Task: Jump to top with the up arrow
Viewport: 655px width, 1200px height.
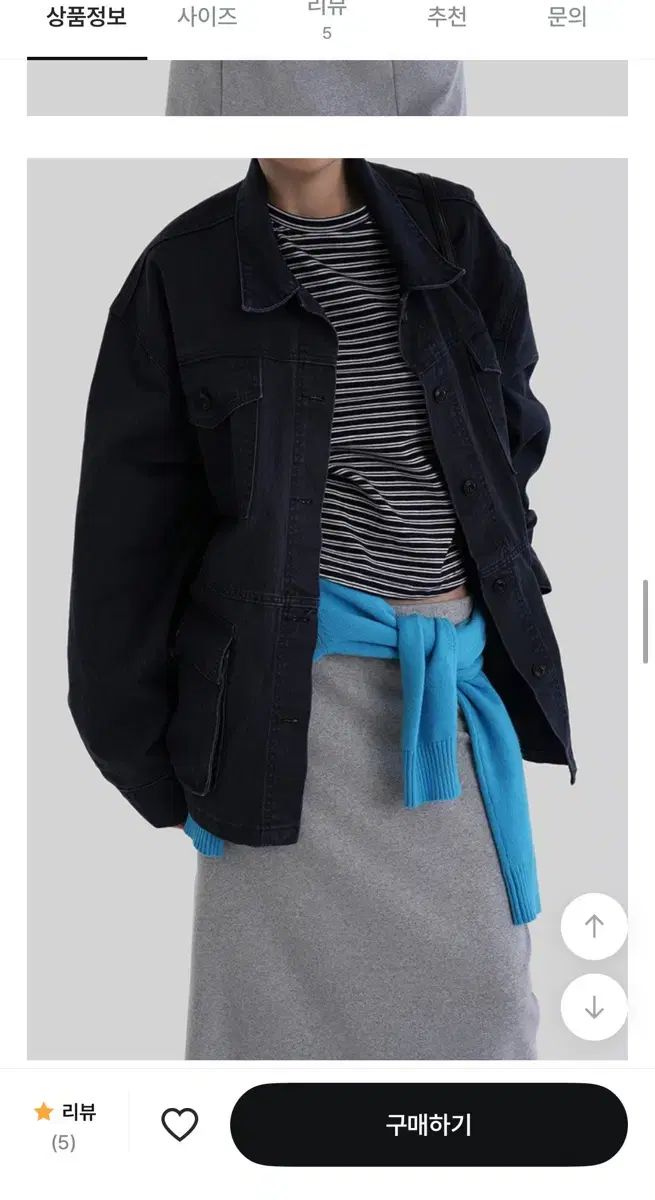Action: click(594, 926)
